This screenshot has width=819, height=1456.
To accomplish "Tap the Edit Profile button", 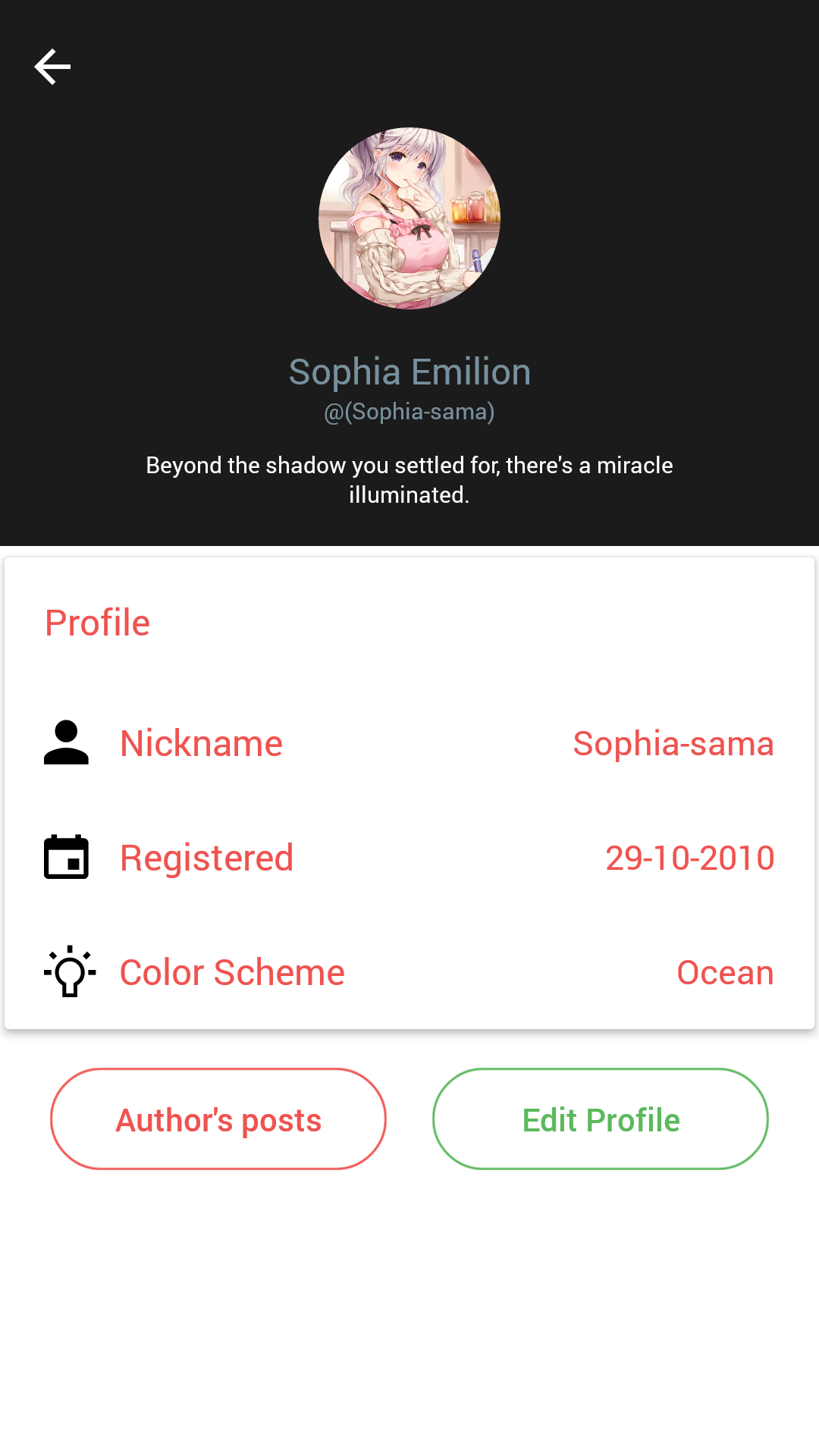I will pyautogui.click(x=601, y=1119).
